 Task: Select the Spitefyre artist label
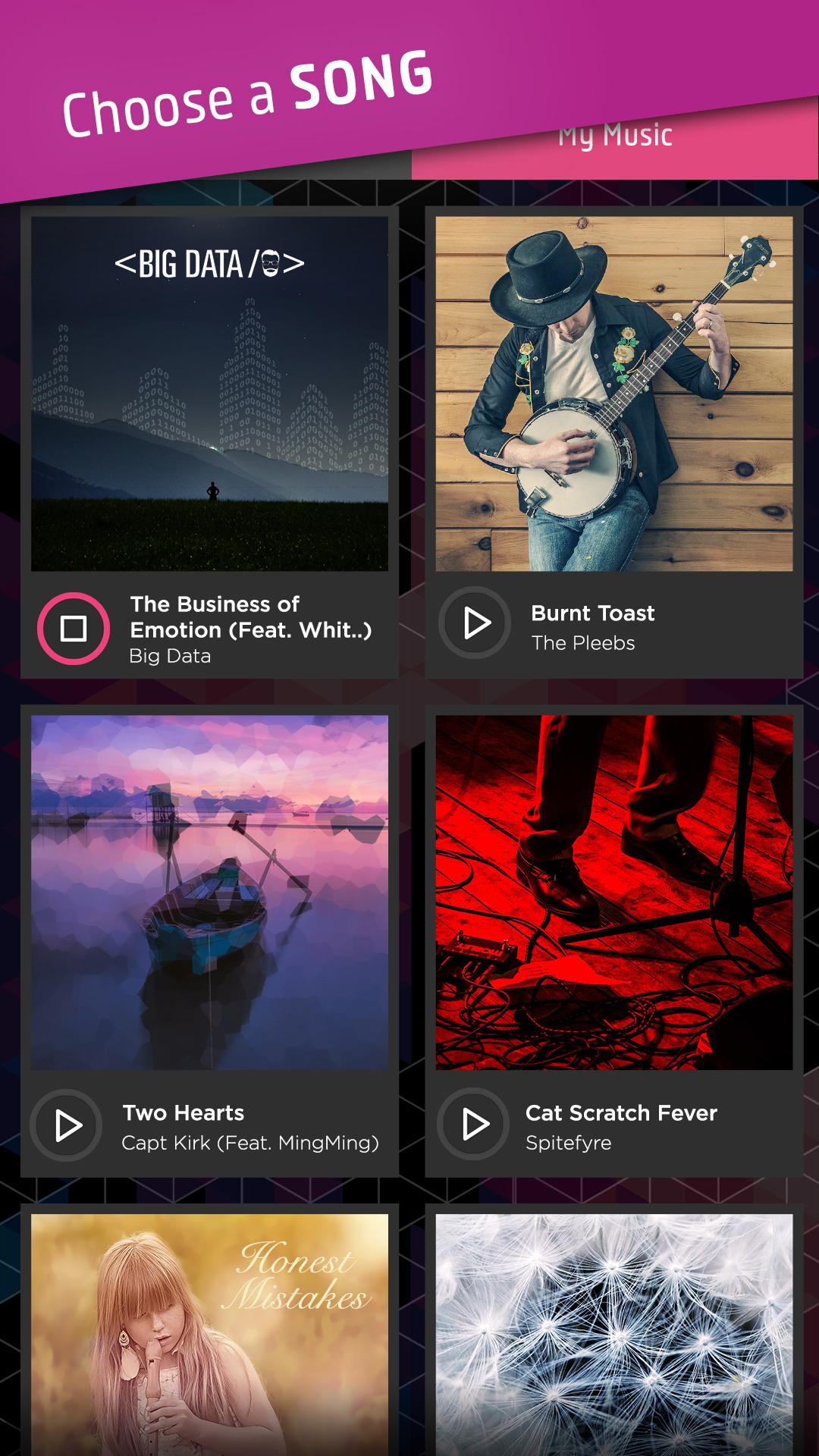pyautogui.click(x=570, y=1143)
